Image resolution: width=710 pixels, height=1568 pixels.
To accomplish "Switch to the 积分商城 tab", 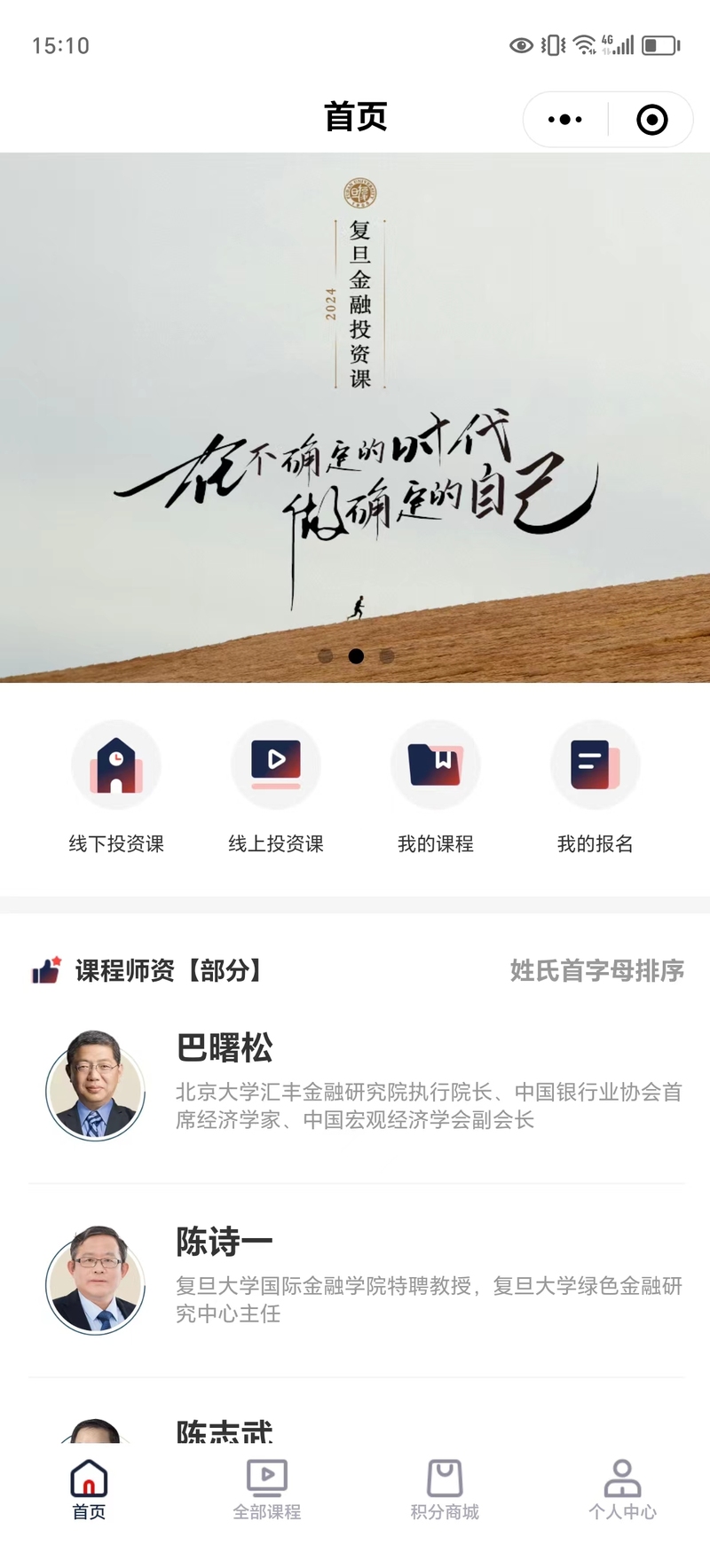I will coord(445,1490).
